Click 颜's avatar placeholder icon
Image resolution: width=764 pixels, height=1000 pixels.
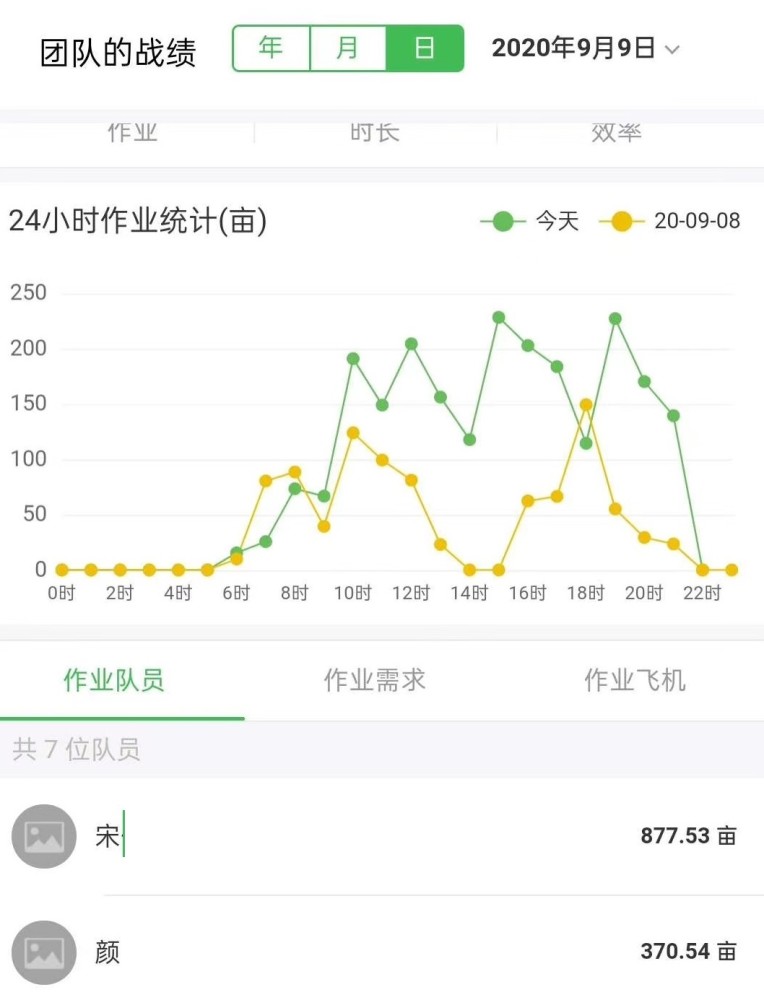coord(43,952)
